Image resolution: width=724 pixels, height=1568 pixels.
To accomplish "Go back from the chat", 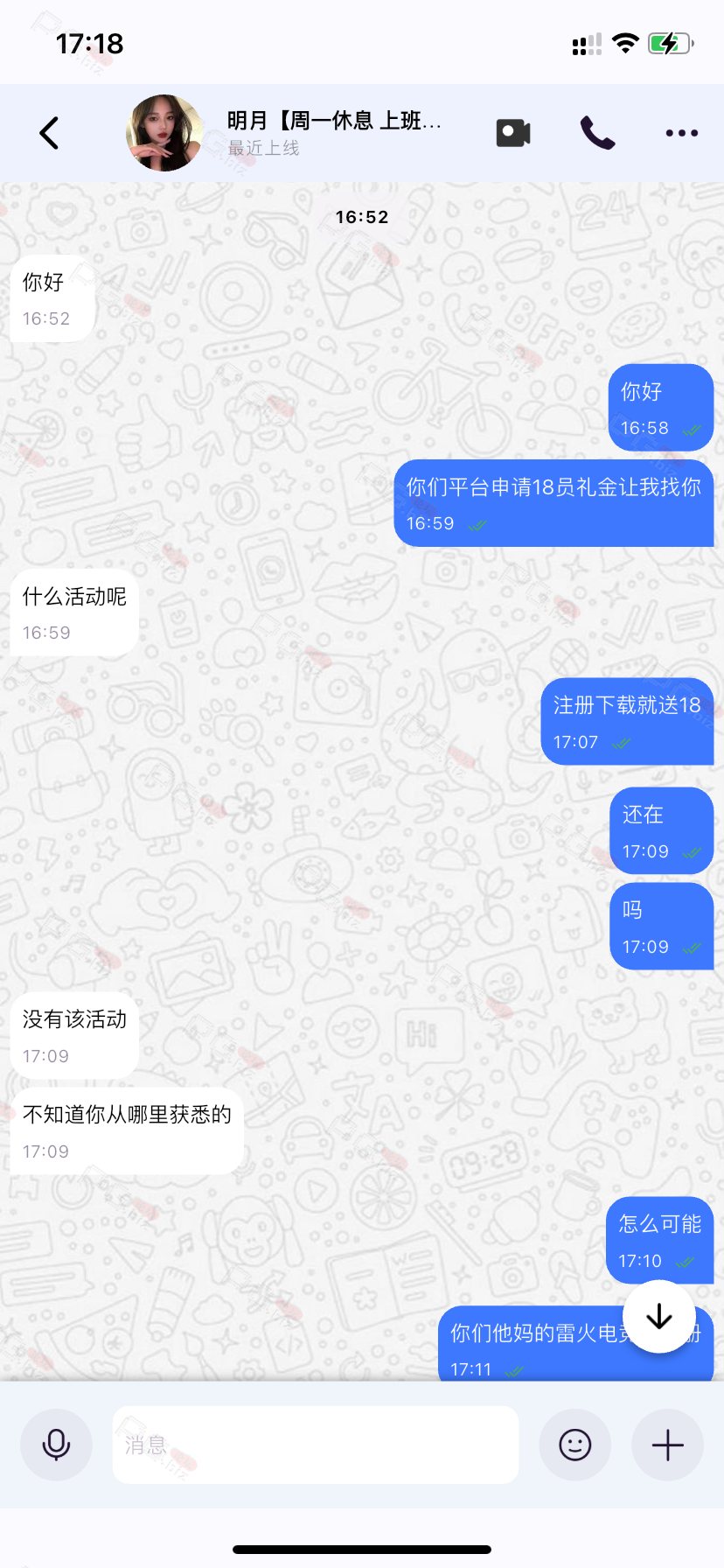I will [50, 133].
